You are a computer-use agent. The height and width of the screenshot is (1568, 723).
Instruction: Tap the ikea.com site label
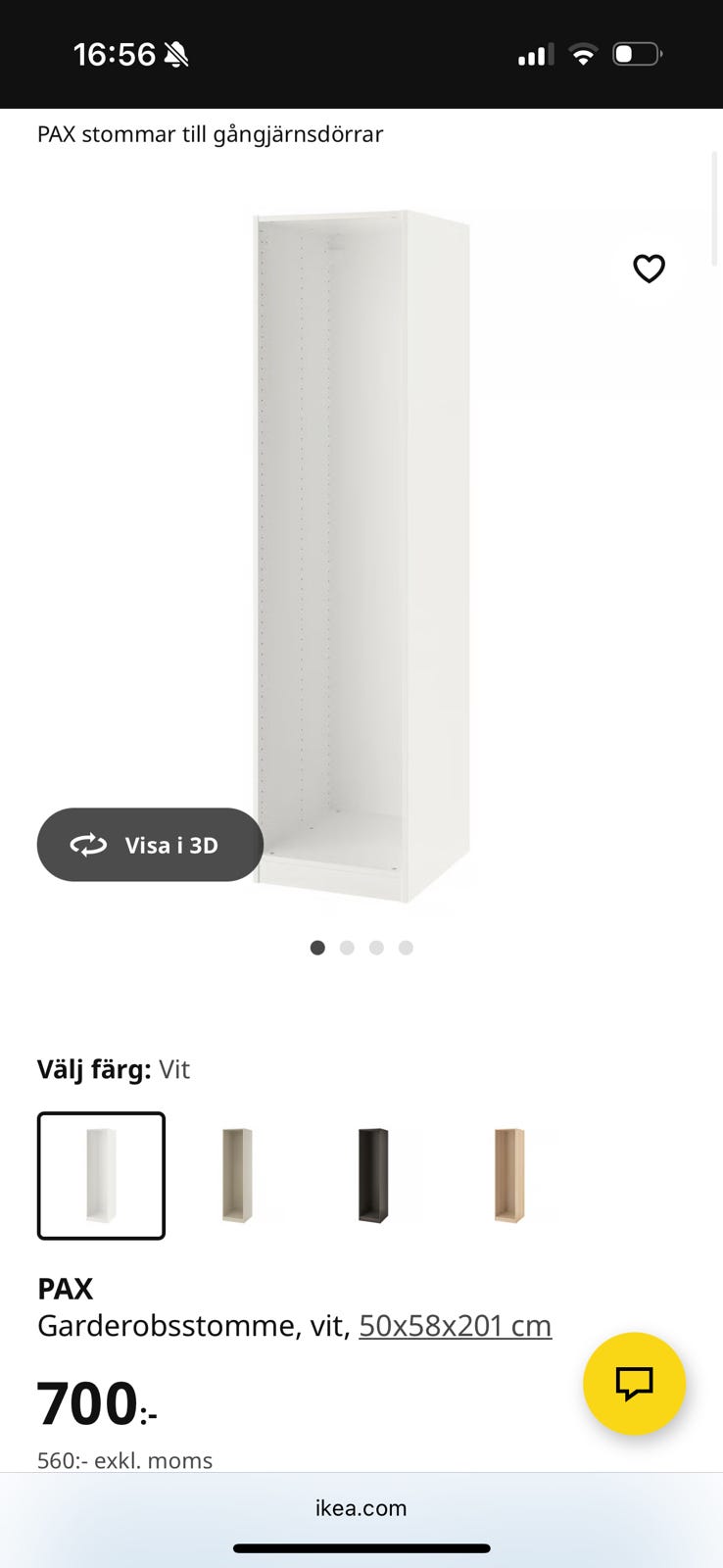click(x=361, y=1508)
